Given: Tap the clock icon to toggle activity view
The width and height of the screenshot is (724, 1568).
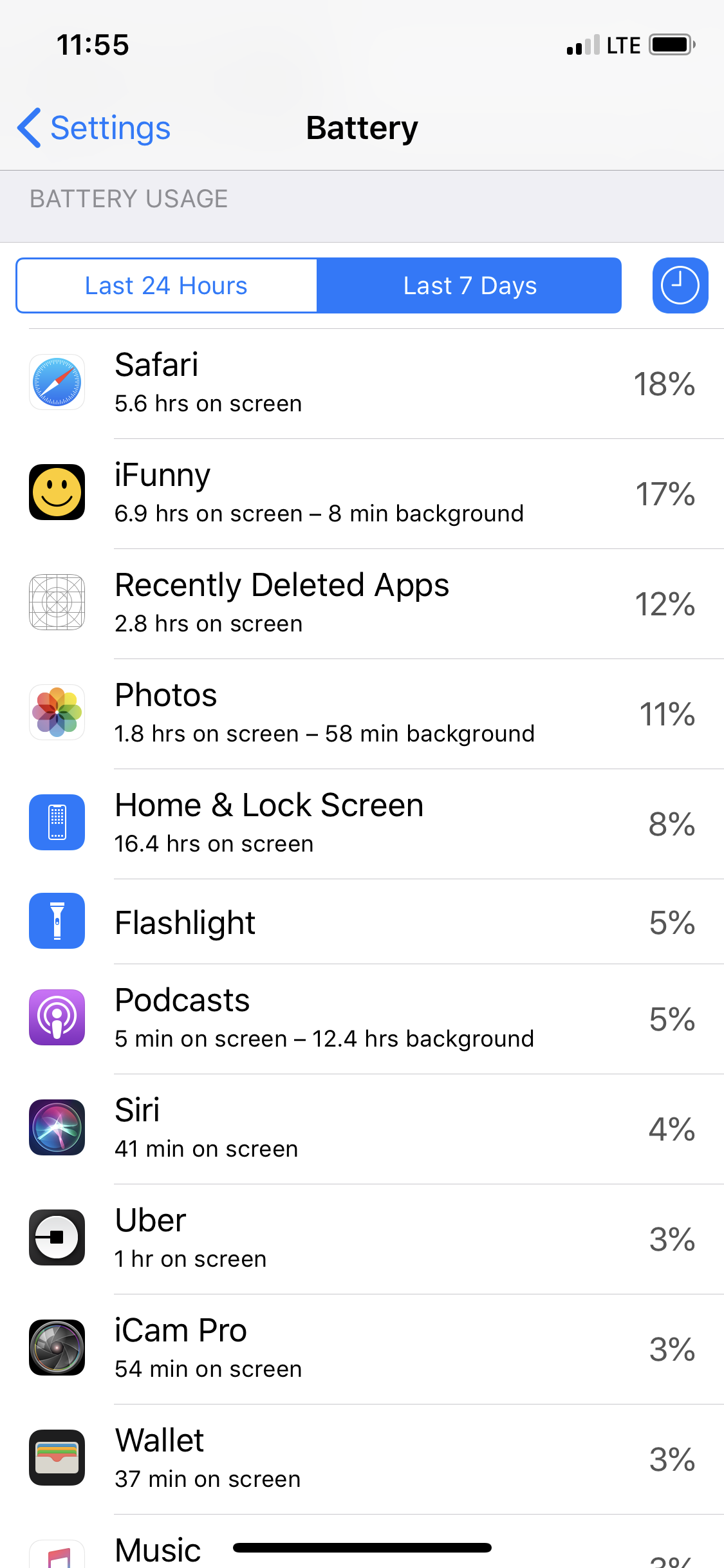Looking at the screenshot, I should [x=680, y=286].
